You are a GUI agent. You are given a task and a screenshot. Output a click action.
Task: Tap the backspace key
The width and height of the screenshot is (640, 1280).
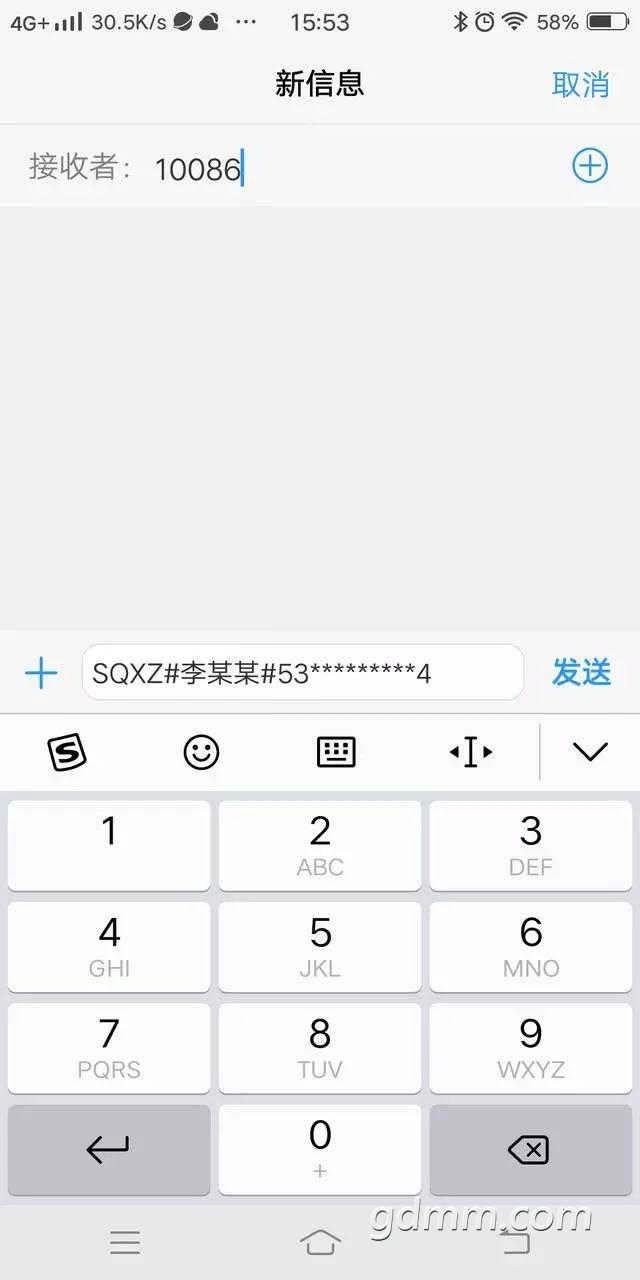tap(531, 1150)
